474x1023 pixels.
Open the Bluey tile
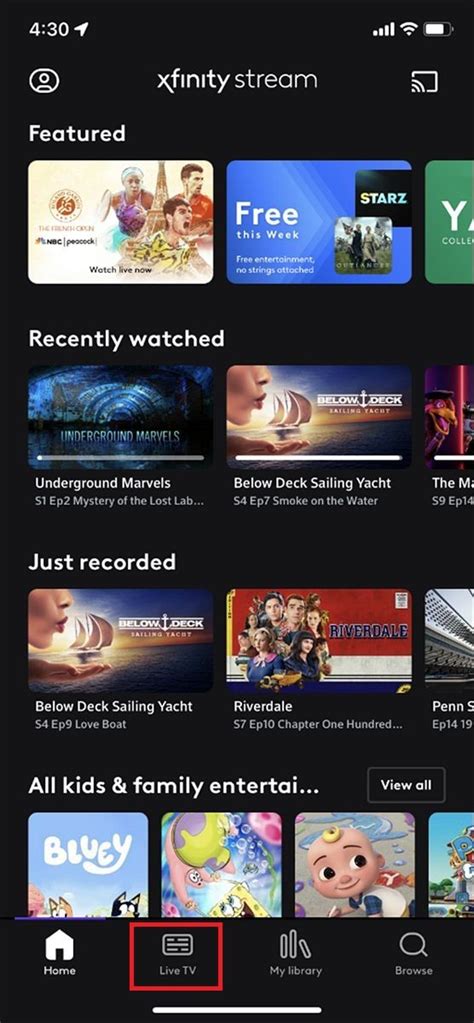tap(88, 864)
